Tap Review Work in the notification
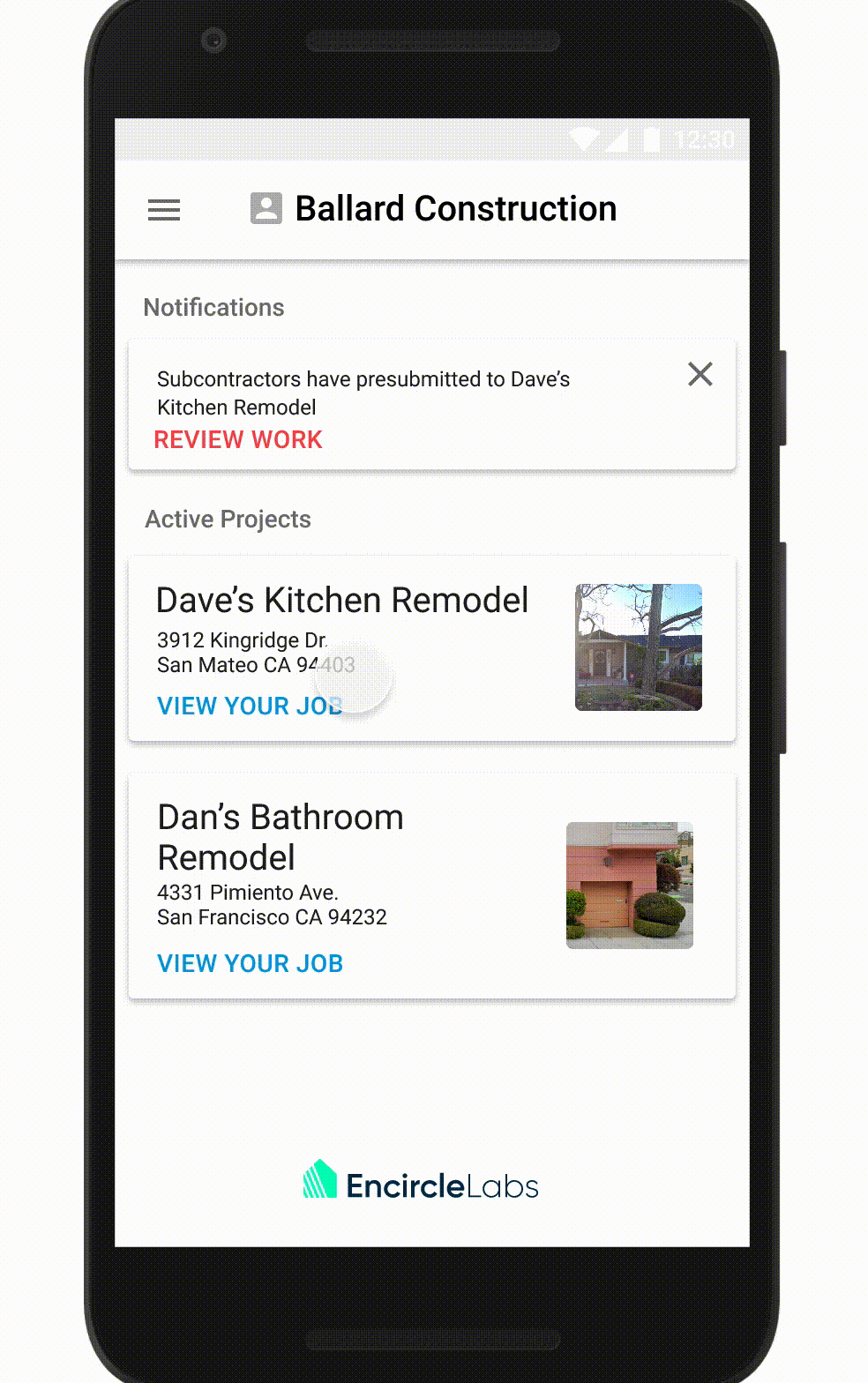868x1383 pixels. [238, 439]
